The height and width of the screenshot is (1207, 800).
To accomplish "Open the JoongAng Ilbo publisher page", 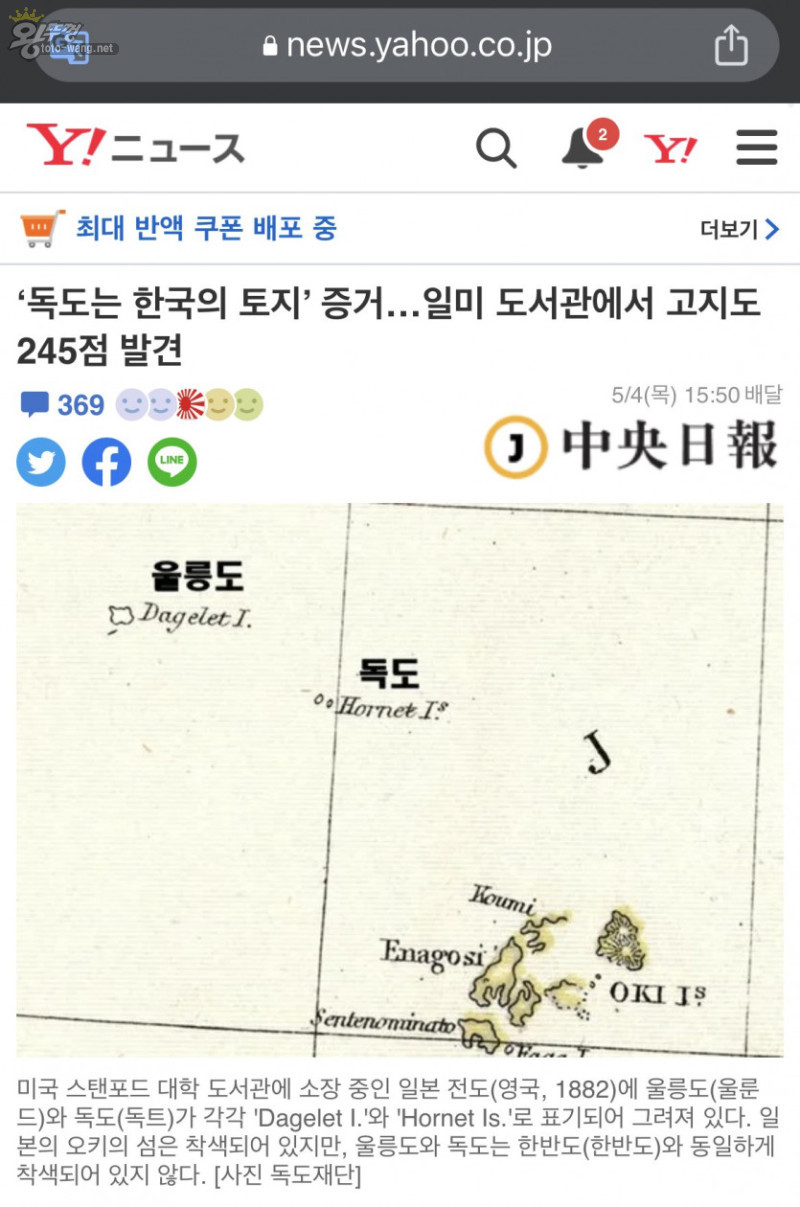I will (631, 446).
